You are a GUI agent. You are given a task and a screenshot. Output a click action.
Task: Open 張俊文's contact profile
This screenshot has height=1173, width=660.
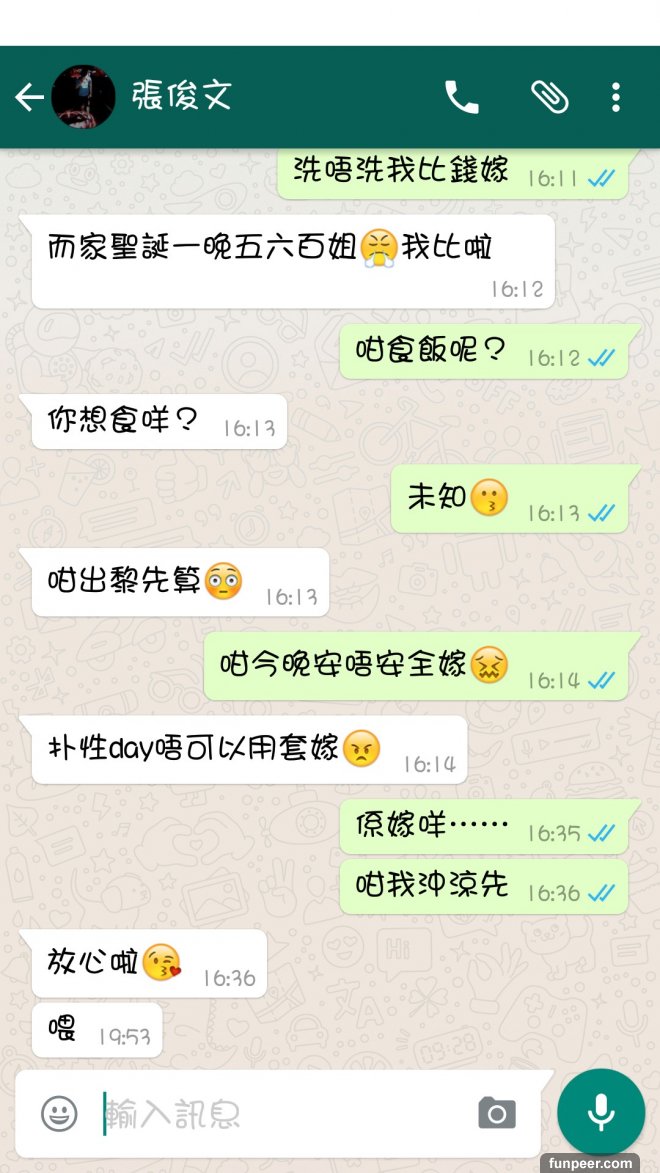(x=181, y=97)
